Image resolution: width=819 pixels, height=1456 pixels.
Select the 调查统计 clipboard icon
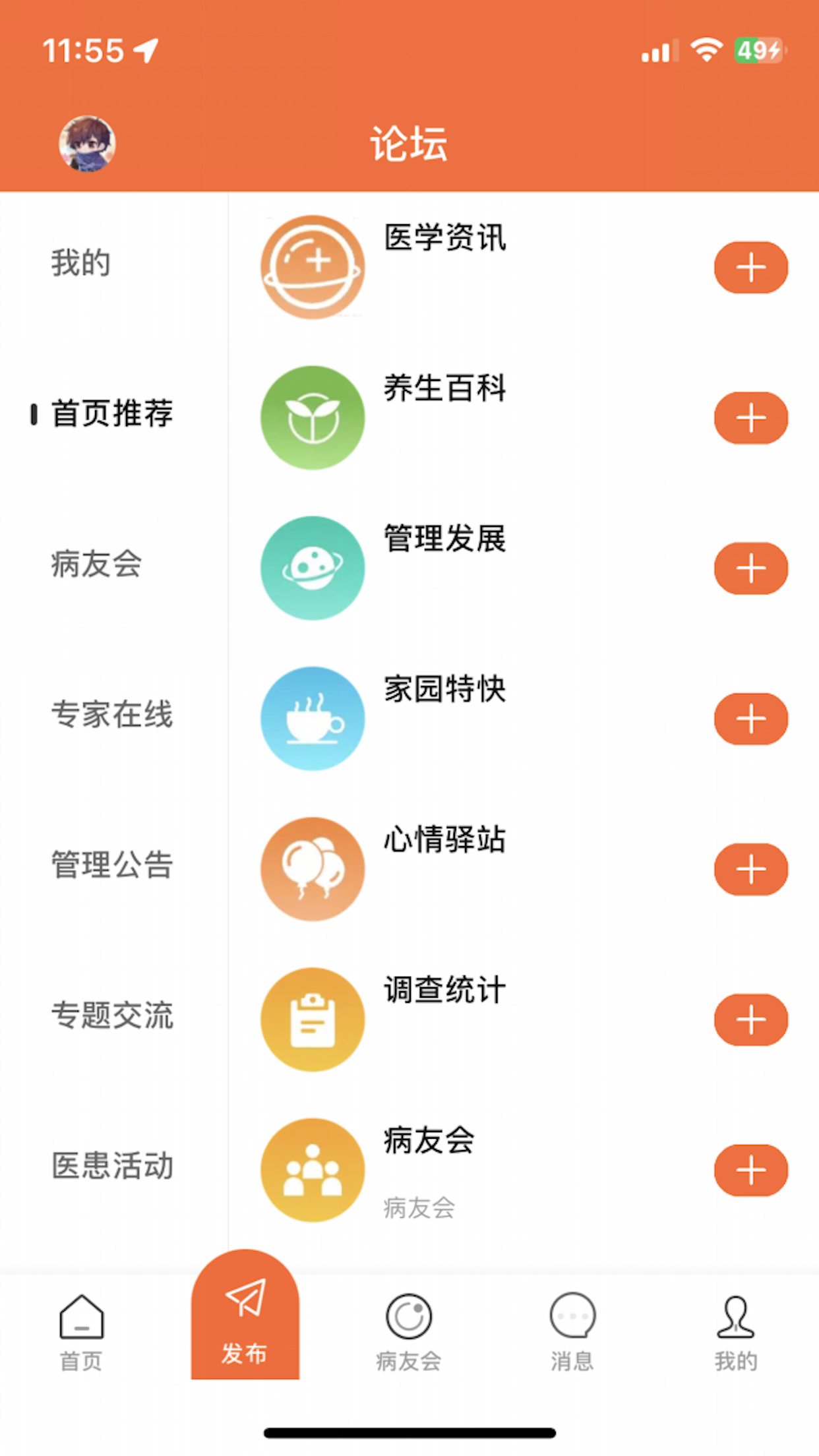coord(313,1019)
